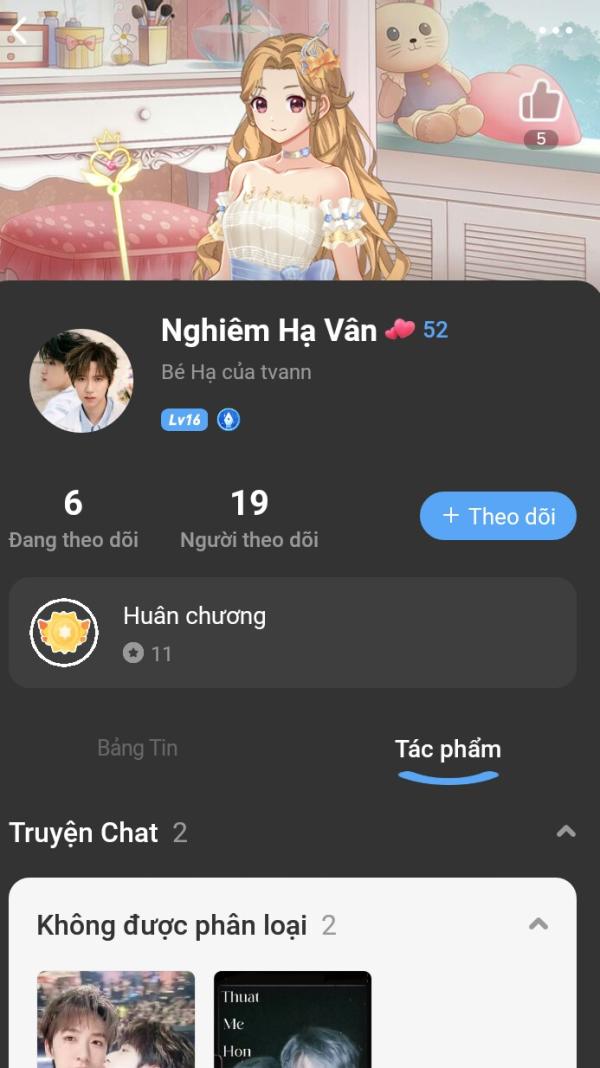Switch to the Bảng Tin tab
This screenshot has width=600, height=1068.
(138, 748)
